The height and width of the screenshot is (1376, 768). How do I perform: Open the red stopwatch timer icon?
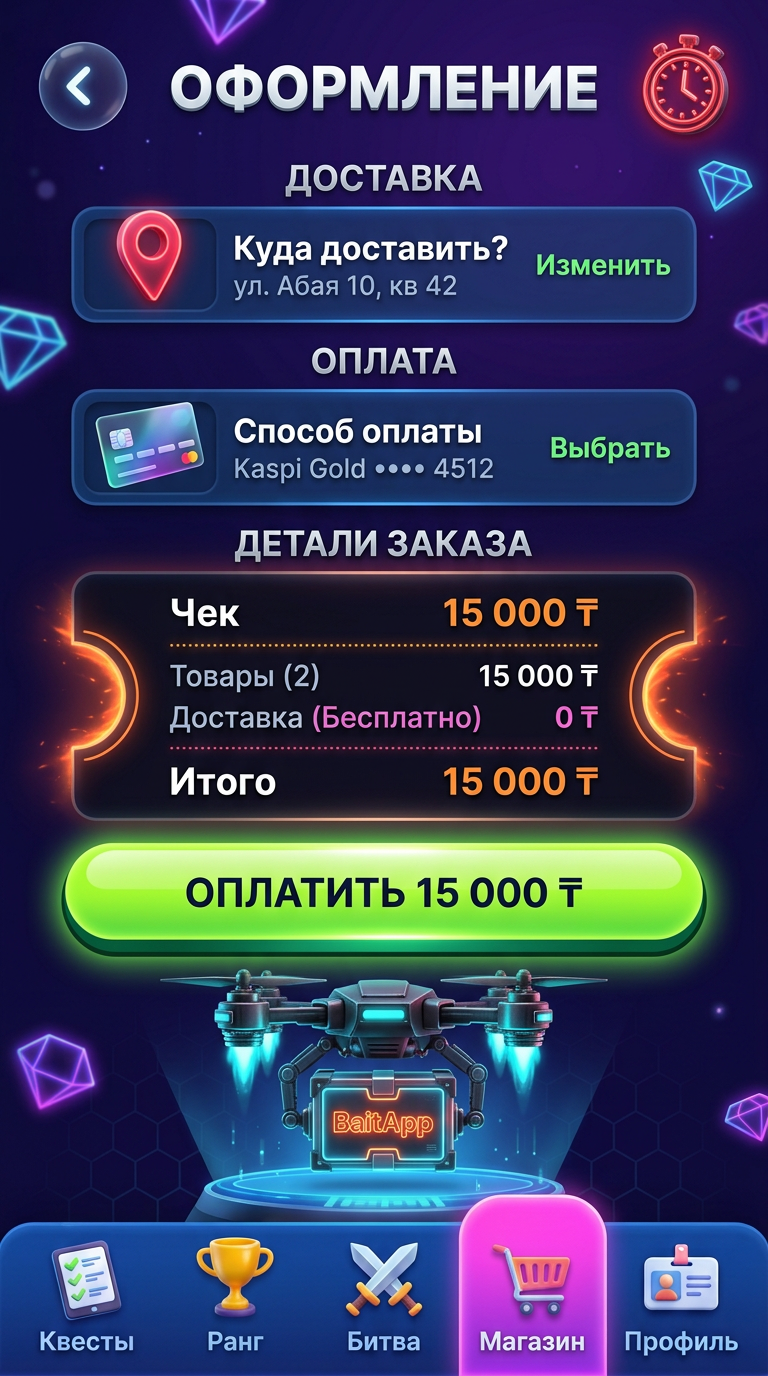coord(685,84)
